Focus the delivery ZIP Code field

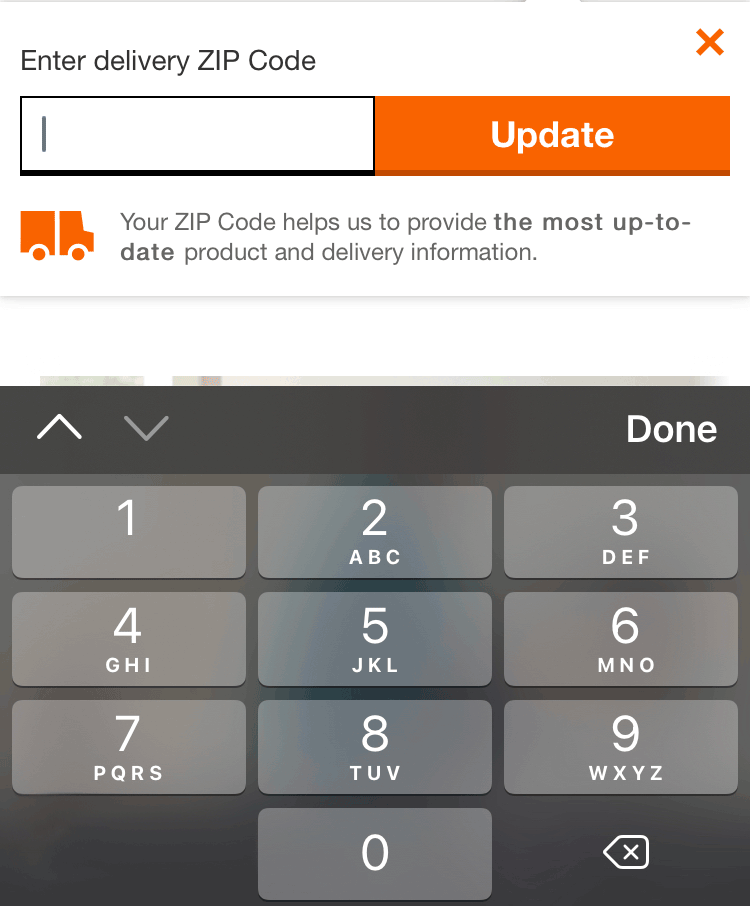click(x=198, y=134)
